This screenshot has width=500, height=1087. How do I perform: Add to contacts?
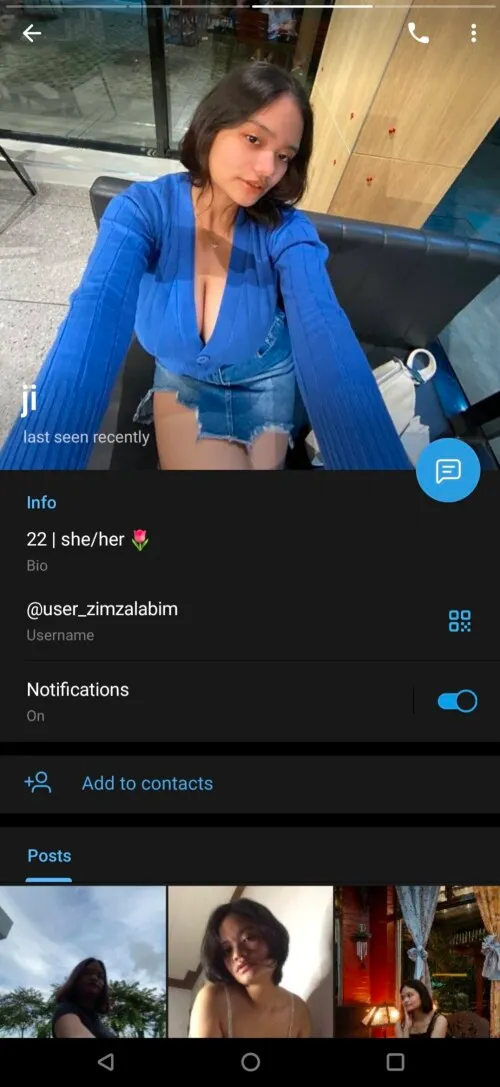[250, 783]
